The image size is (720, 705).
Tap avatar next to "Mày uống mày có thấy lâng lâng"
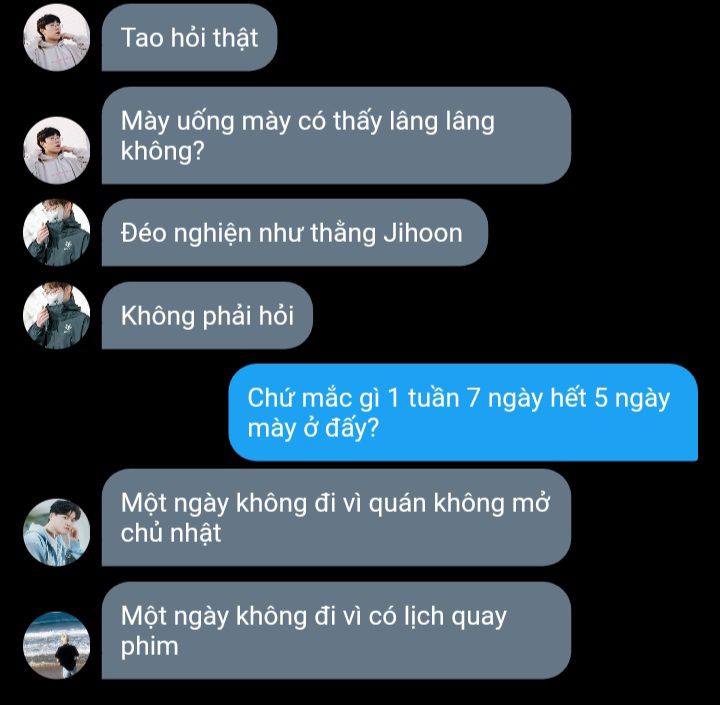pos(56,149)
